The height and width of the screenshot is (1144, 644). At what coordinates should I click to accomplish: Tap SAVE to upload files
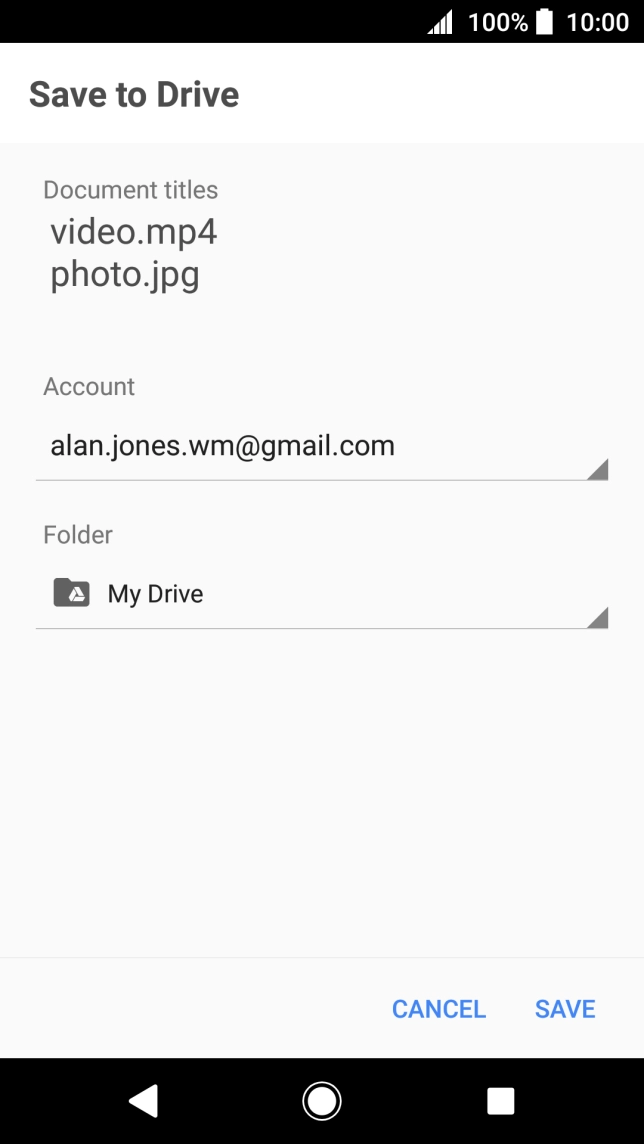click(565, 1009)
